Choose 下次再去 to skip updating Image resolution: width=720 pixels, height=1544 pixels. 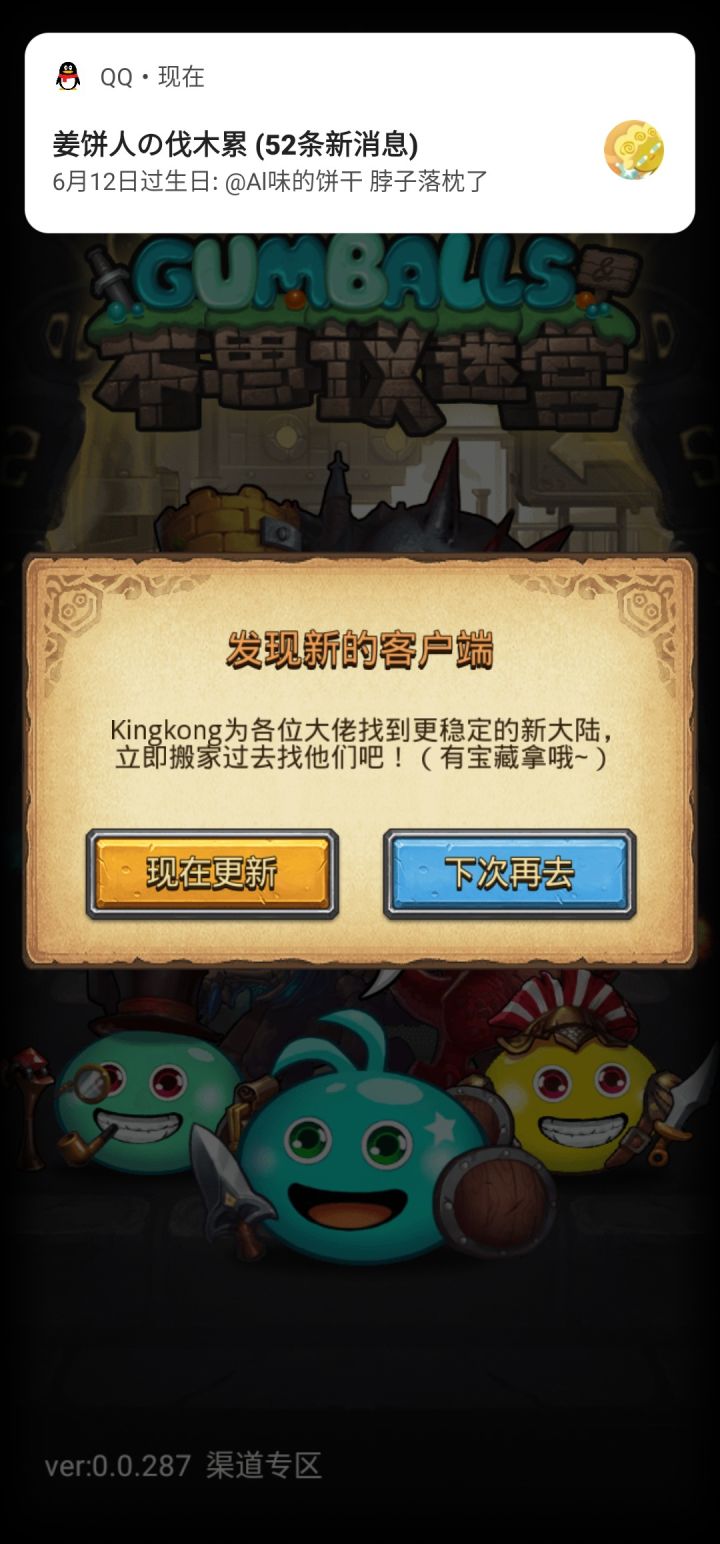pos(506,874)
